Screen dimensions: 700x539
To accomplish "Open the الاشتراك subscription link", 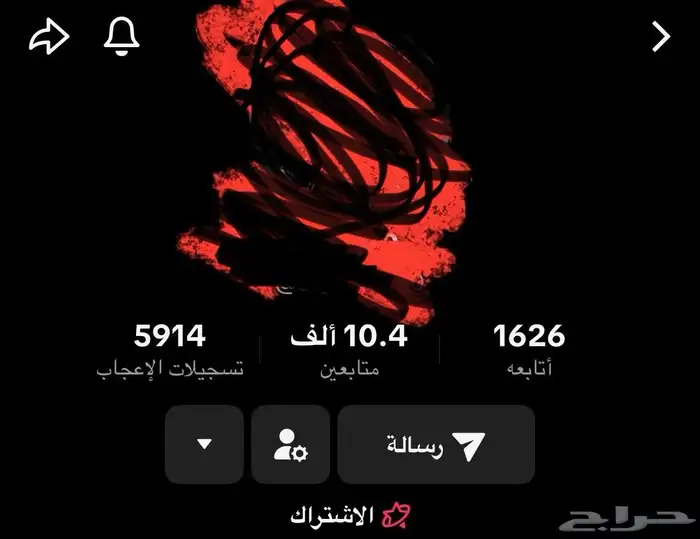I will [x=350, y=516].
